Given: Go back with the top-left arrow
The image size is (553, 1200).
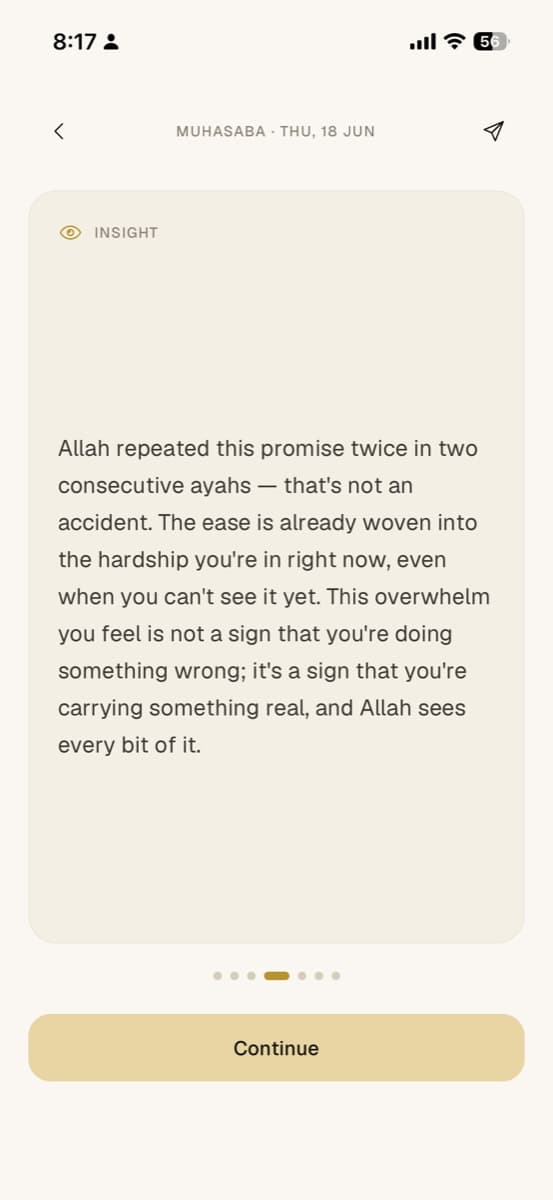Looking at the screenshot, I should [59, 131].
